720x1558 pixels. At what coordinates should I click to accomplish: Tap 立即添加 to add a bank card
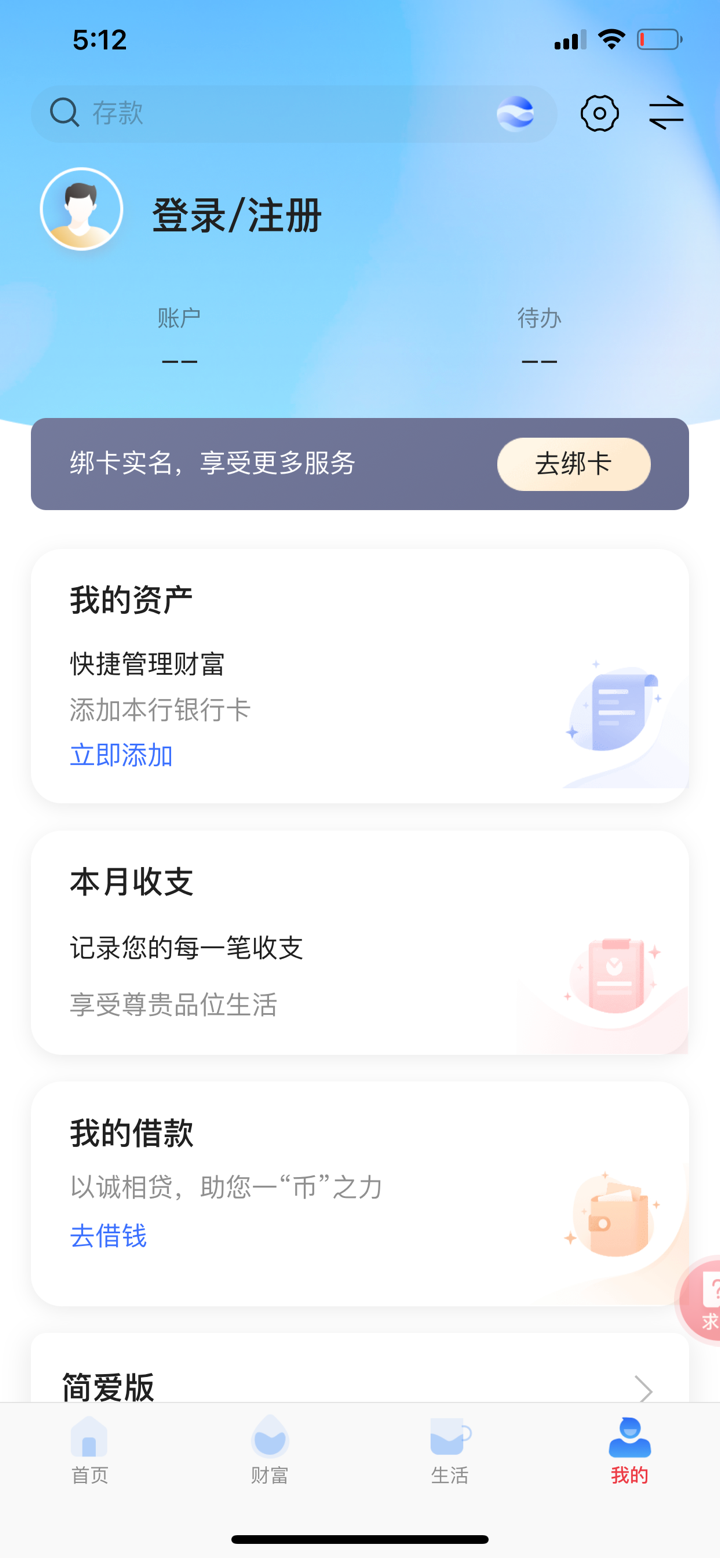pyautogui.click(x=120, y=755)
